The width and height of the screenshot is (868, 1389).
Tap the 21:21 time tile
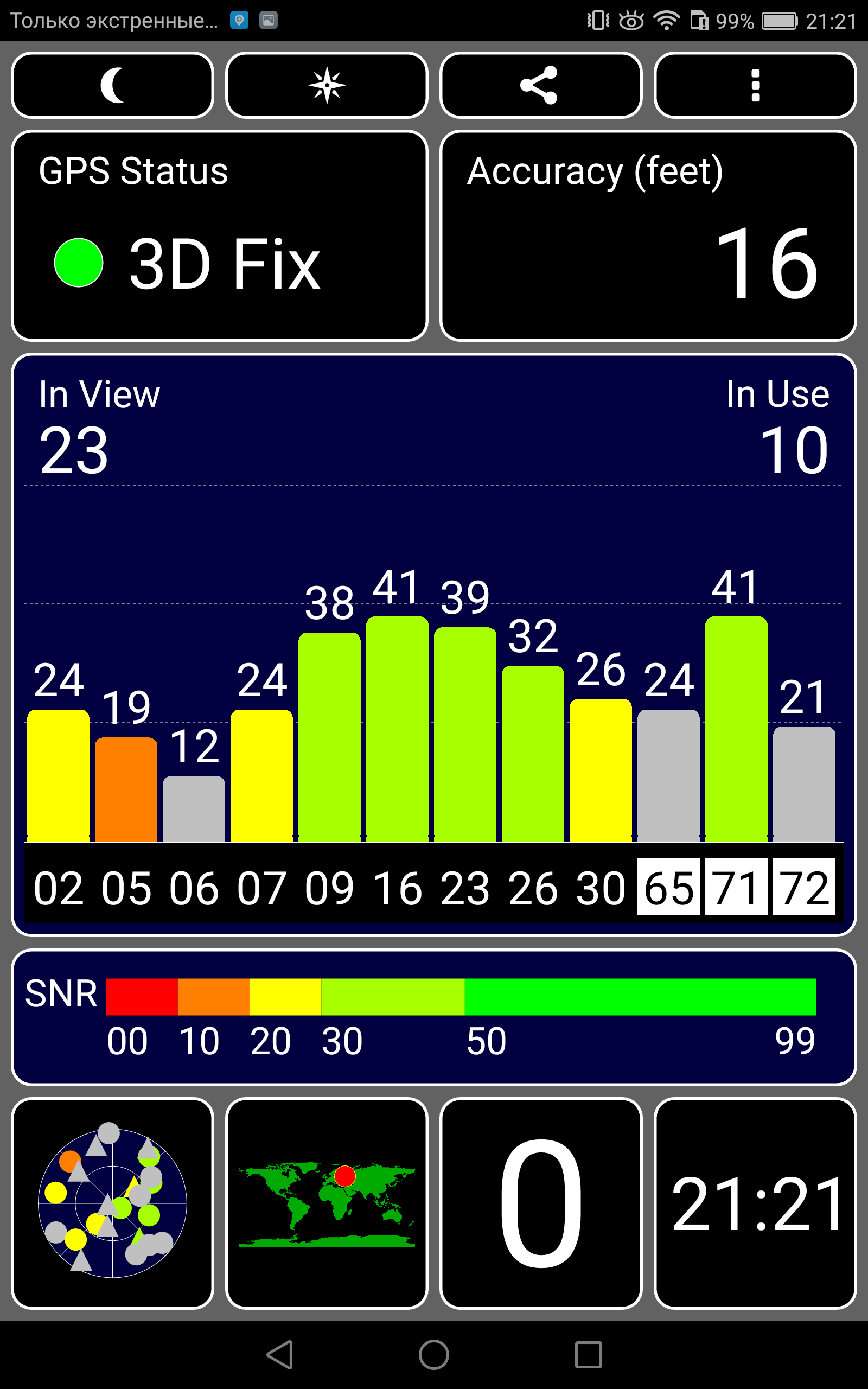755,1203
